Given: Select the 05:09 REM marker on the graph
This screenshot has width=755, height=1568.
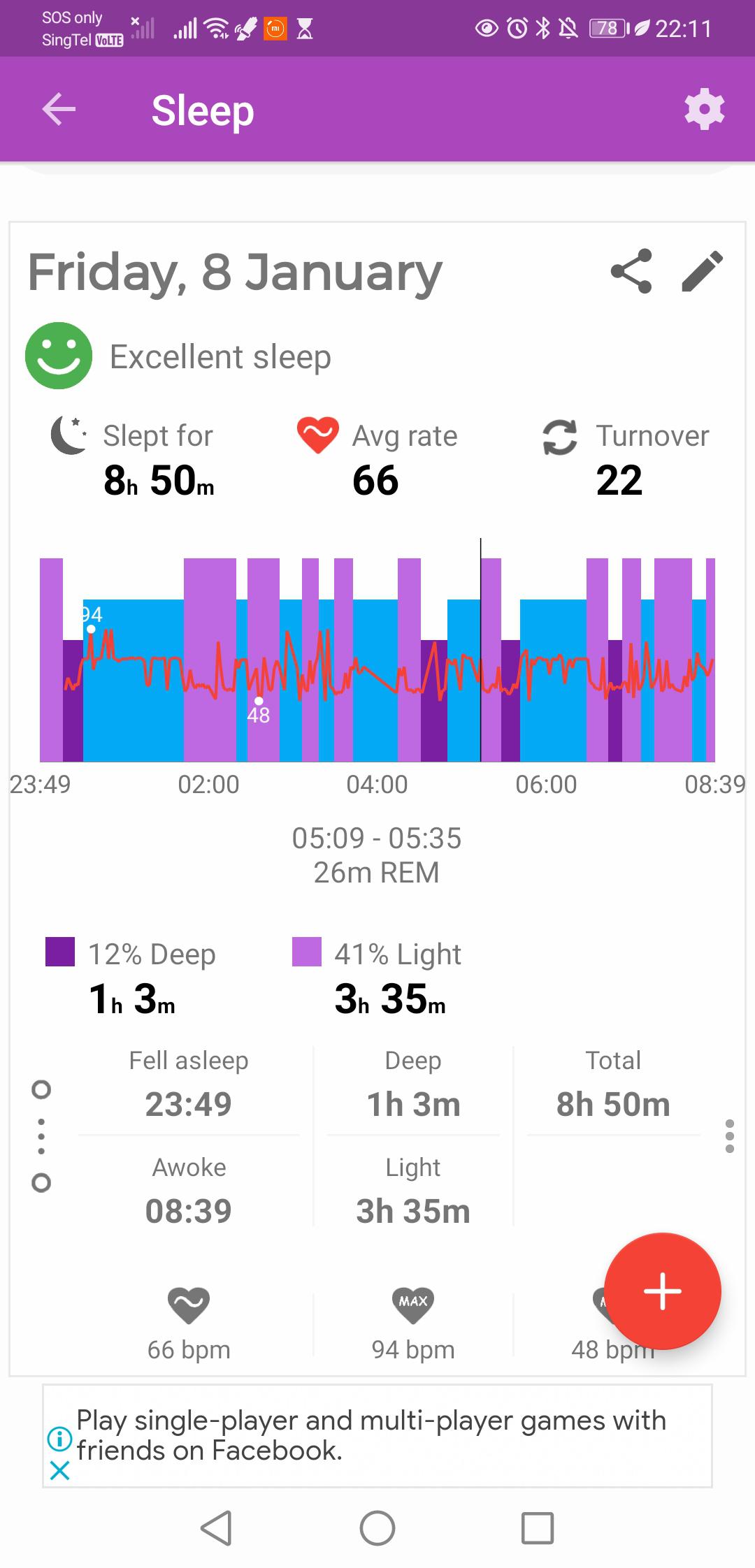Looking at the screenshot, I should click(482, 650).
